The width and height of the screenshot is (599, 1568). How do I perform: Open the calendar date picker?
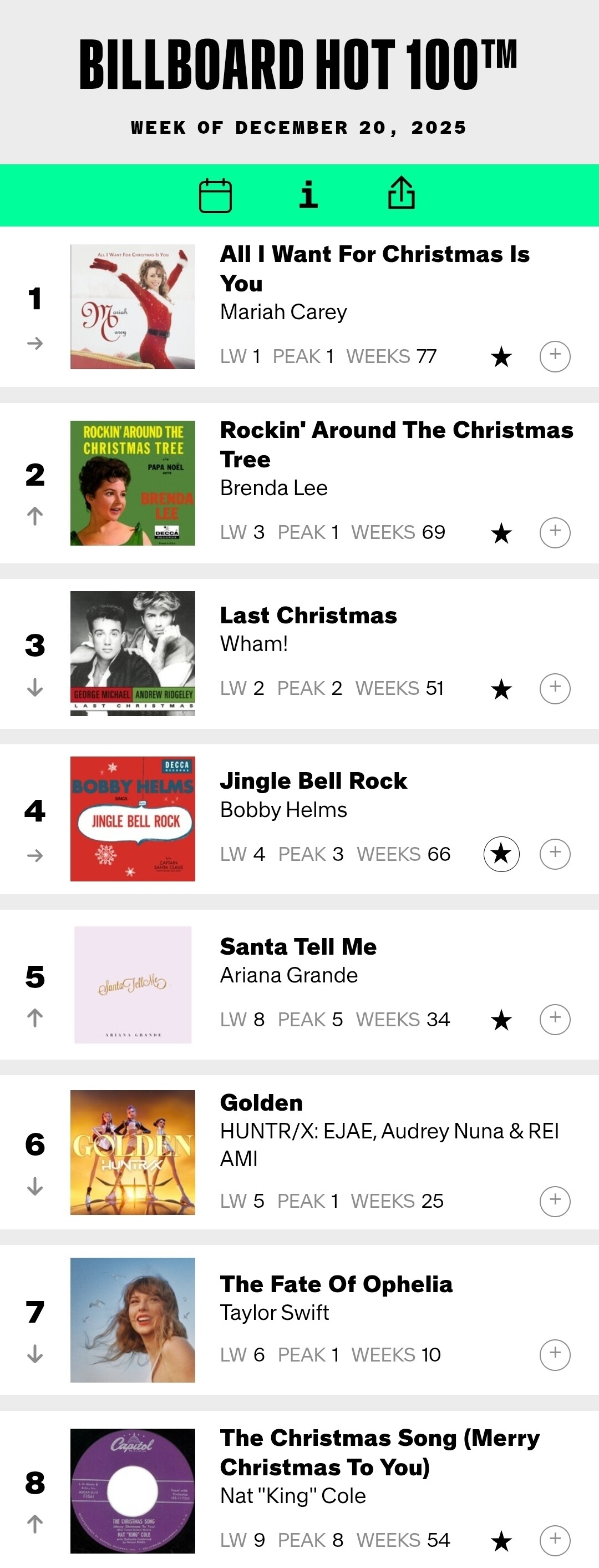[x=215, y=195]
